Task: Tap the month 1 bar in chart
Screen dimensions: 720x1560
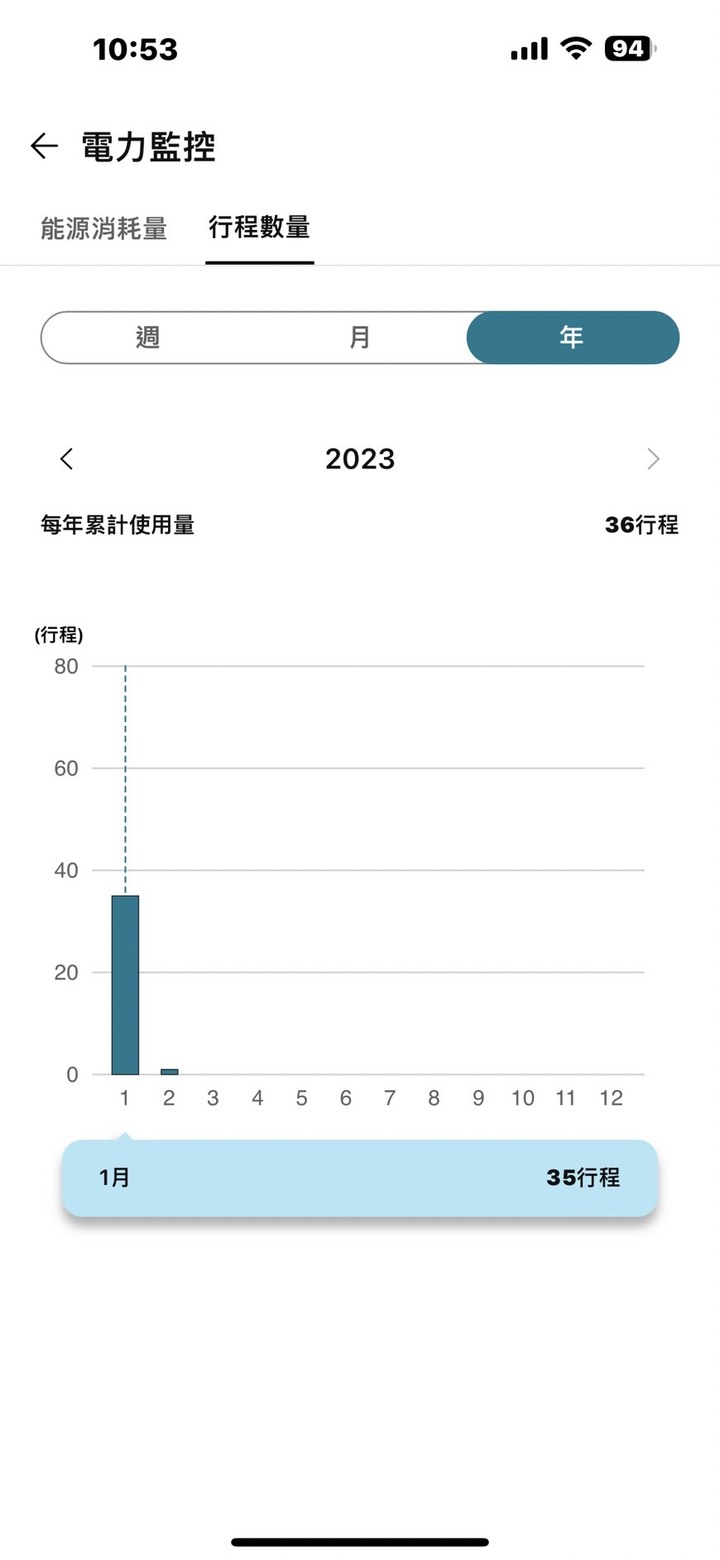Action: 125,985
